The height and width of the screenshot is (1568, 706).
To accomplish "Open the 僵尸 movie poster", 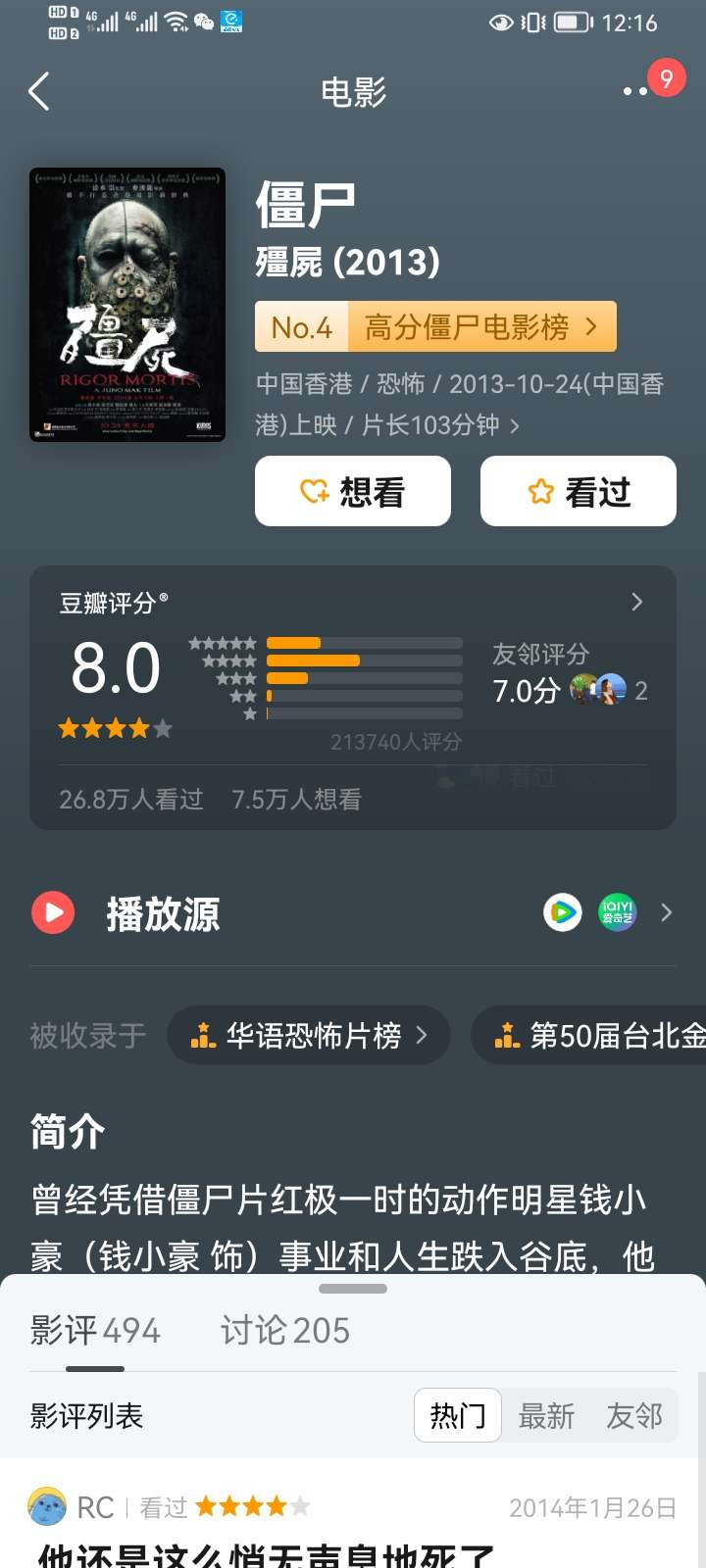I will (127, 305).
